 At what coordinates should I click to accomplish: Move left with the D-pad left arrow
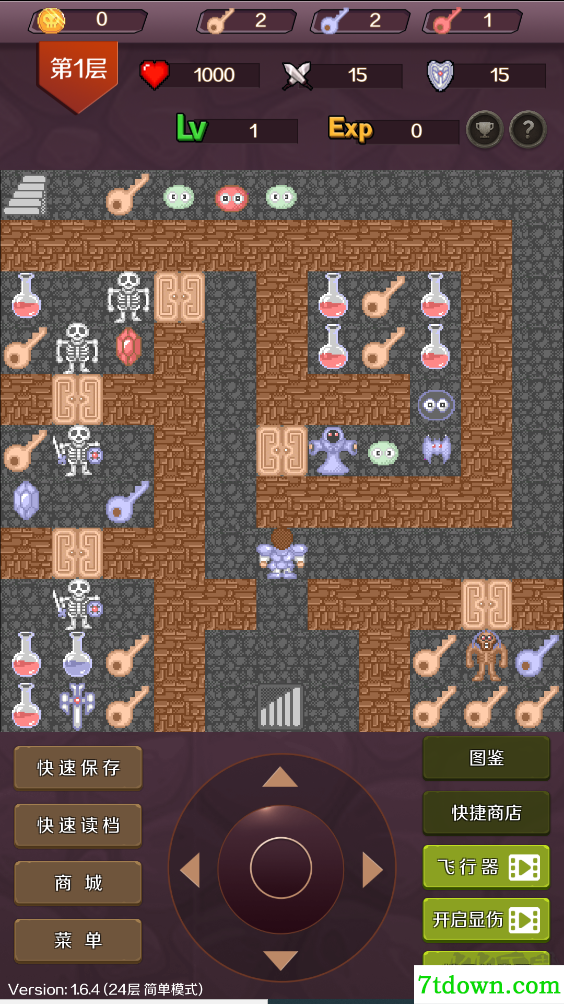coord(190,870)
